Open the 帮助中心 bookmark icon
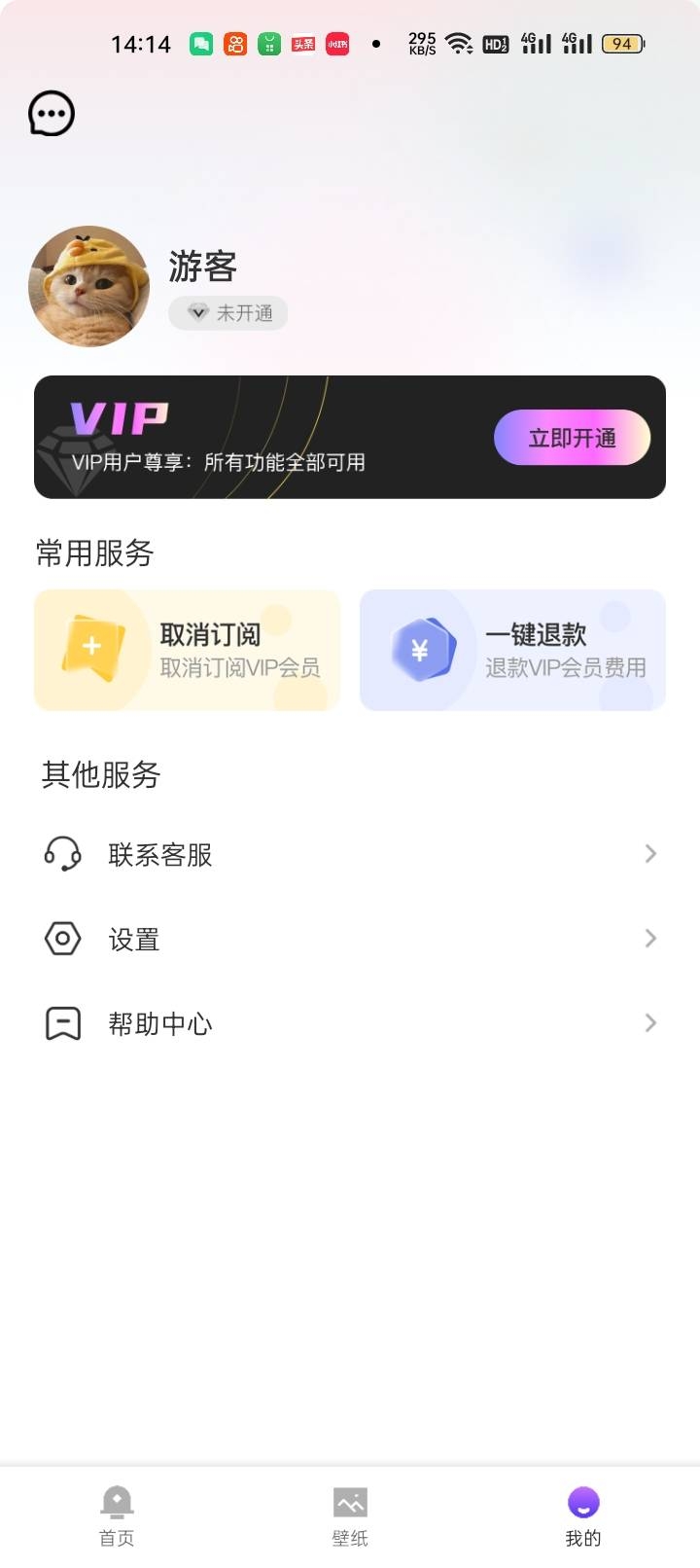 tap(62, 1022)
